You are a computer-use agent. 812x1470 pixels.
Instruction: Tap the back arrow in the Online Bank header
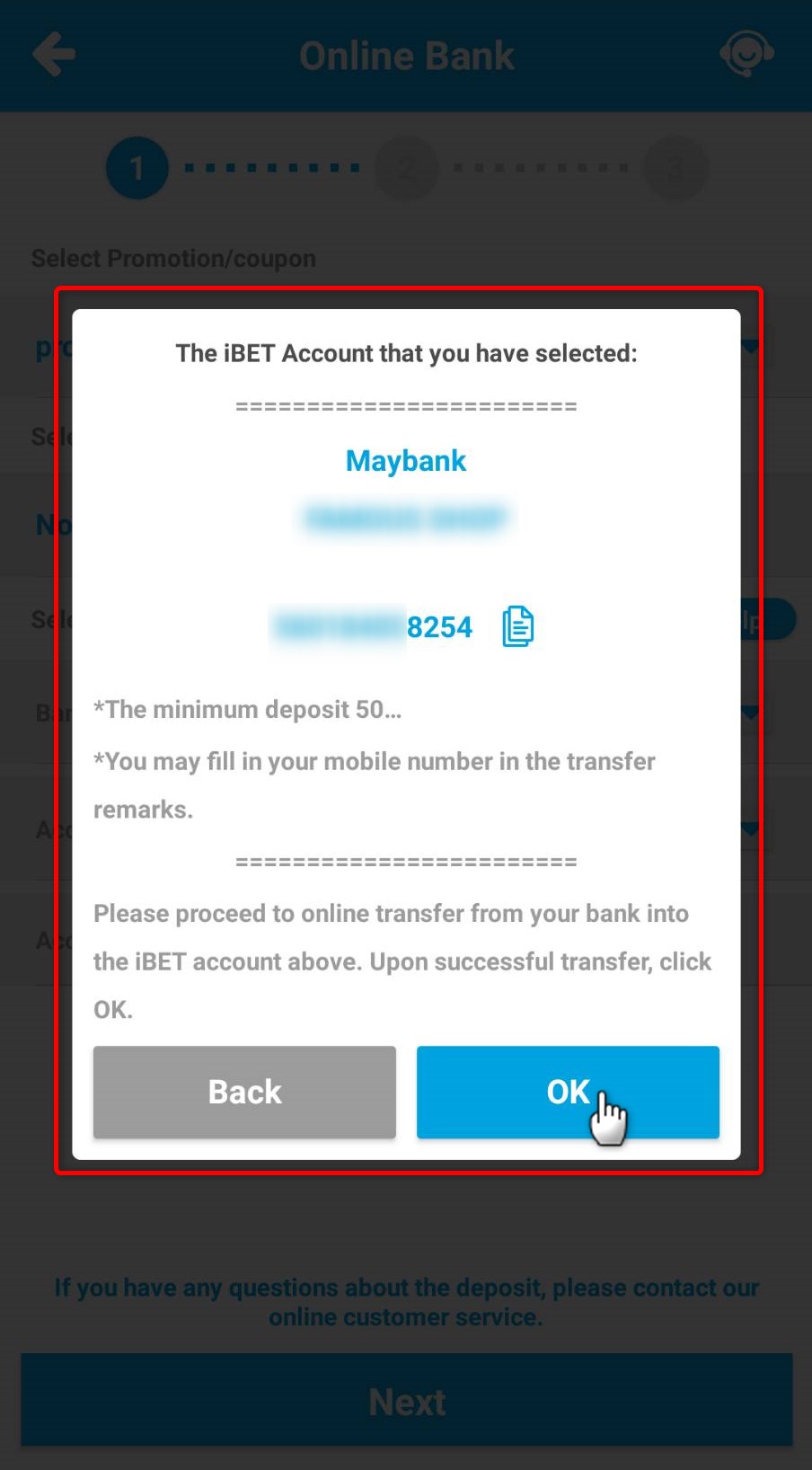(54, 54)
